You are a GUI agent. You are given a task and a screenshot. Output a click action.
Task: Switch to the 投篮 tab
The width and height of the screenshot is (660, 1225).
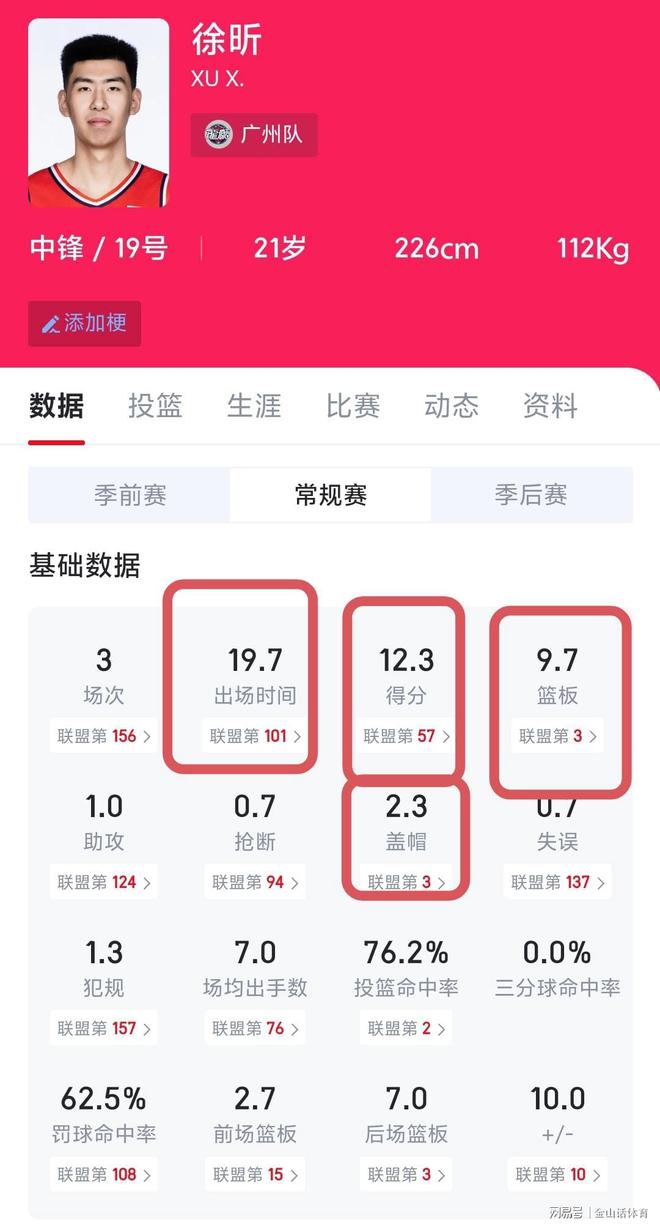(x=155, y=406)
